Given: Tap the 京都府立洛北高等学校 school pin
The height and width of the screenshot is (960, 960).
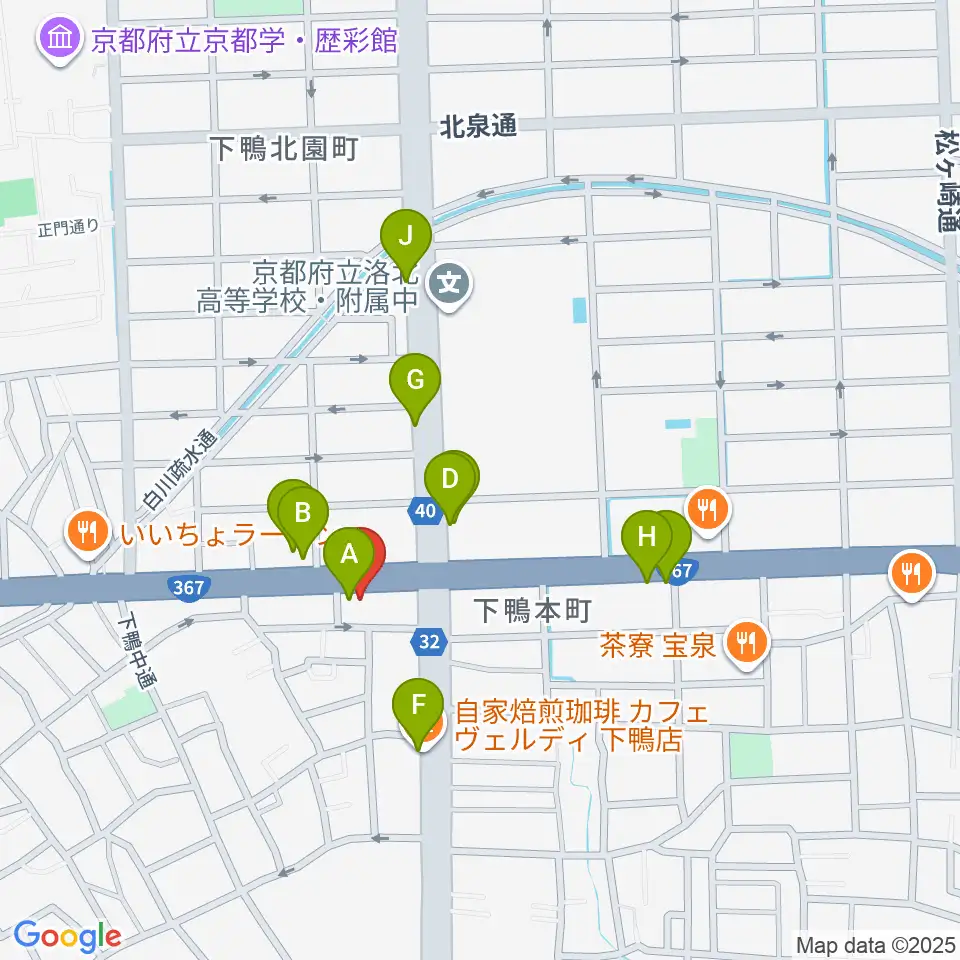Looking at the screenshot, I should tap(450, 285).
